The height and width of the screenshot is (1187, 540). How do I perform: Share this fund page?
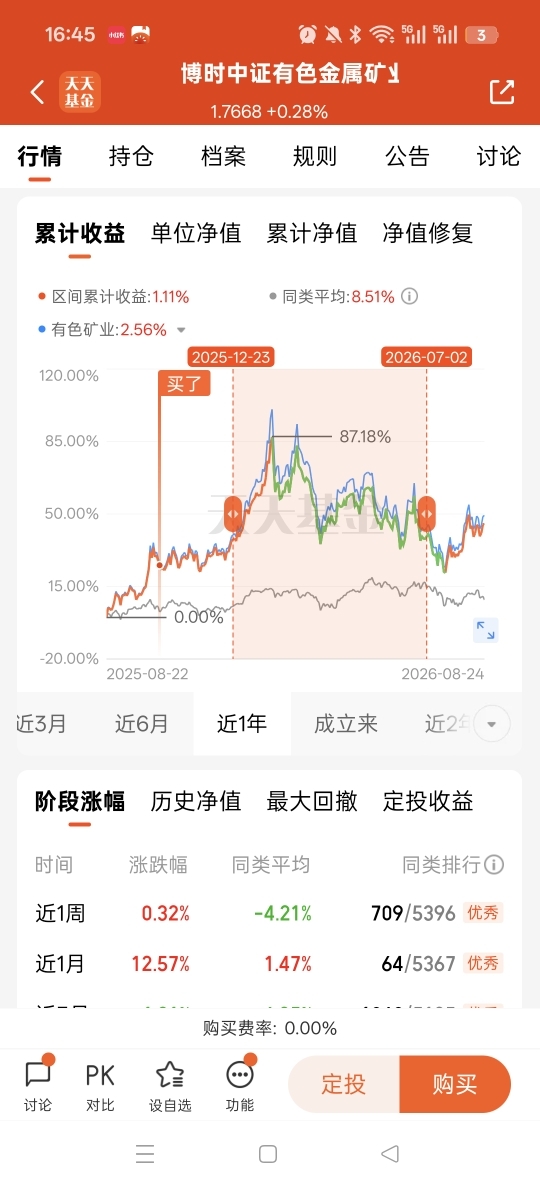click(x=502, y=92)
